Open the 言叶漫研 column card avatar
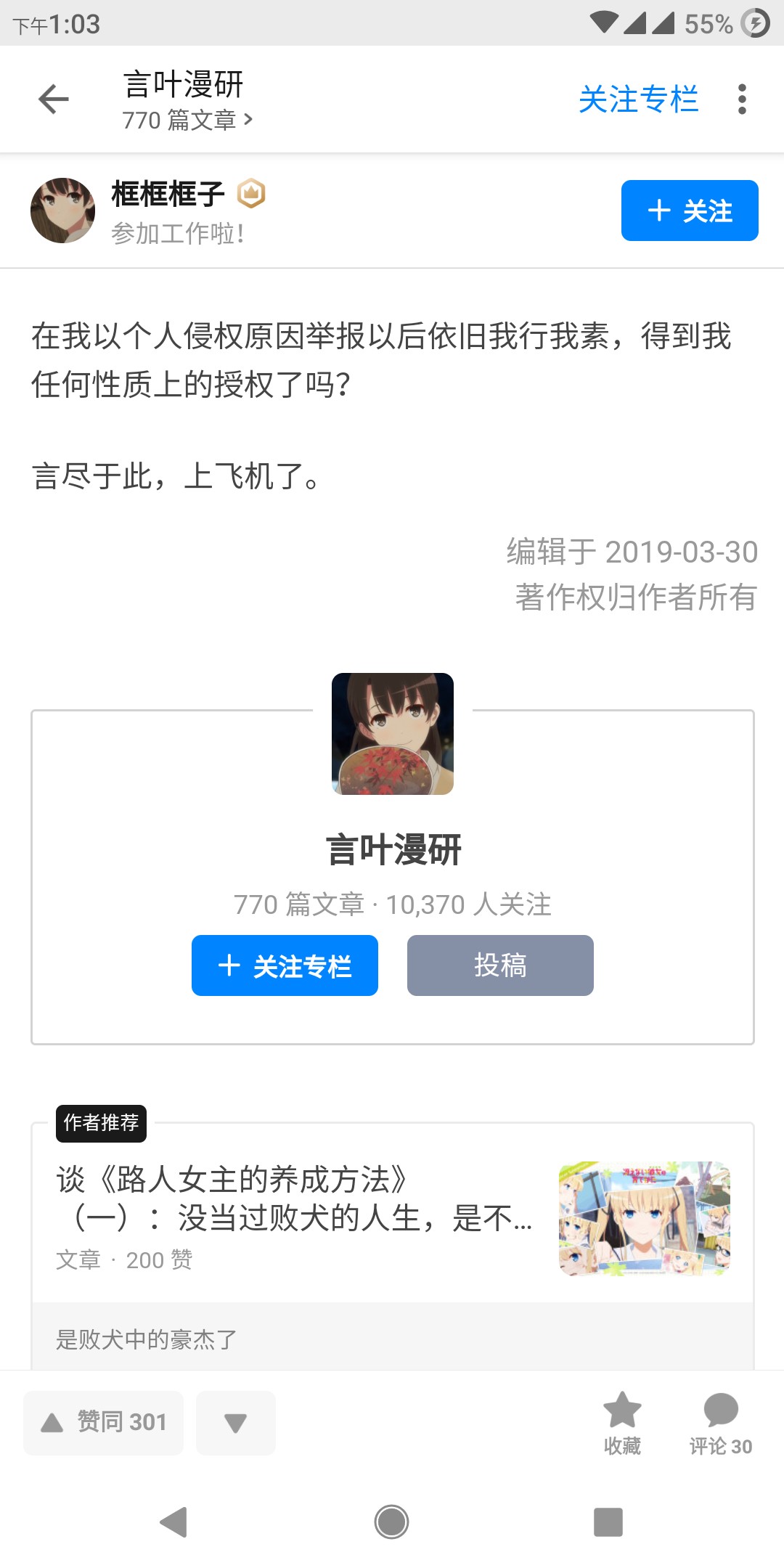Screen dimensions: 784x1568 pyautogui.click(x=393, y=733)
